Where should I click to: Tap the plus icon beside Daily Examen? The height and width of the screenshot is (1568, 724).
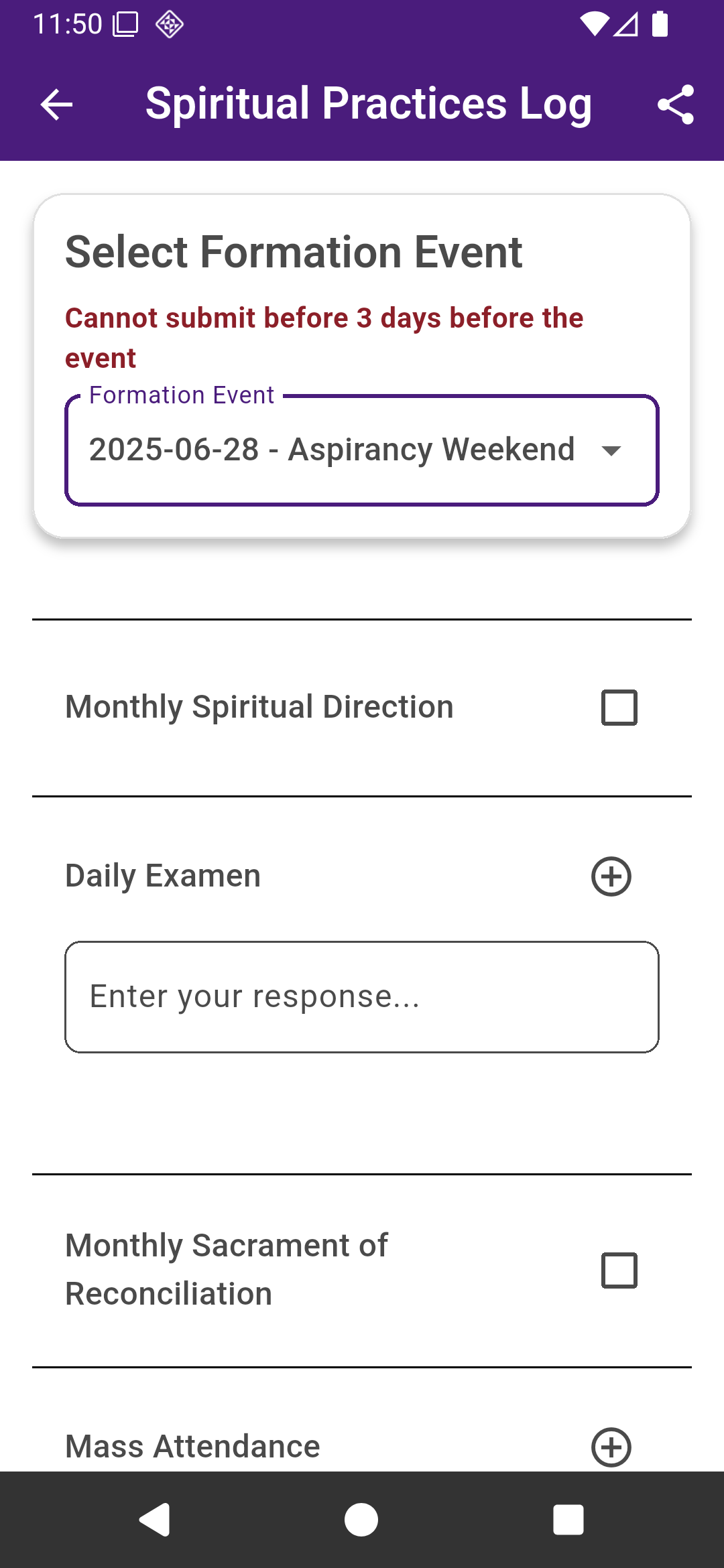[x=611, y=875]
